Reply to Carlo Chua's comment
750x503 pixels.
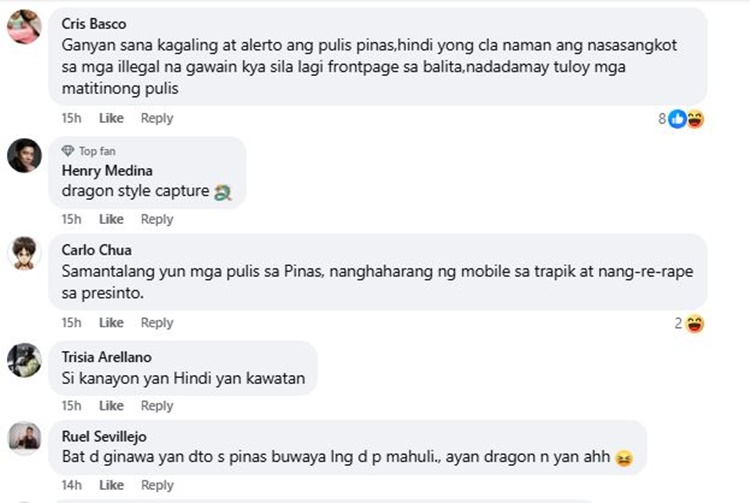pyautogui.click(x=157, y=323)
